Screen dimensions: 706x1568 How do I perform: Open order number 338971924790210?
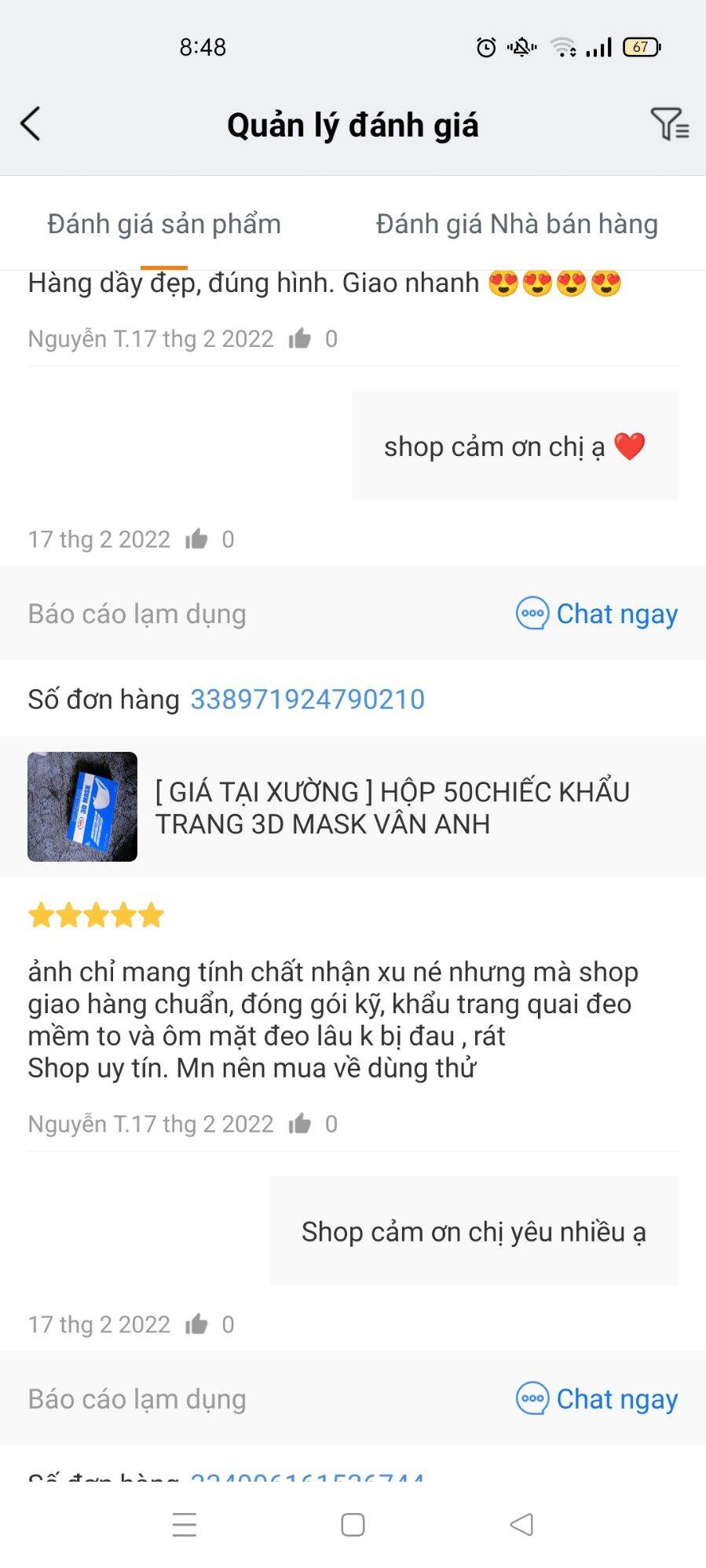308,698
